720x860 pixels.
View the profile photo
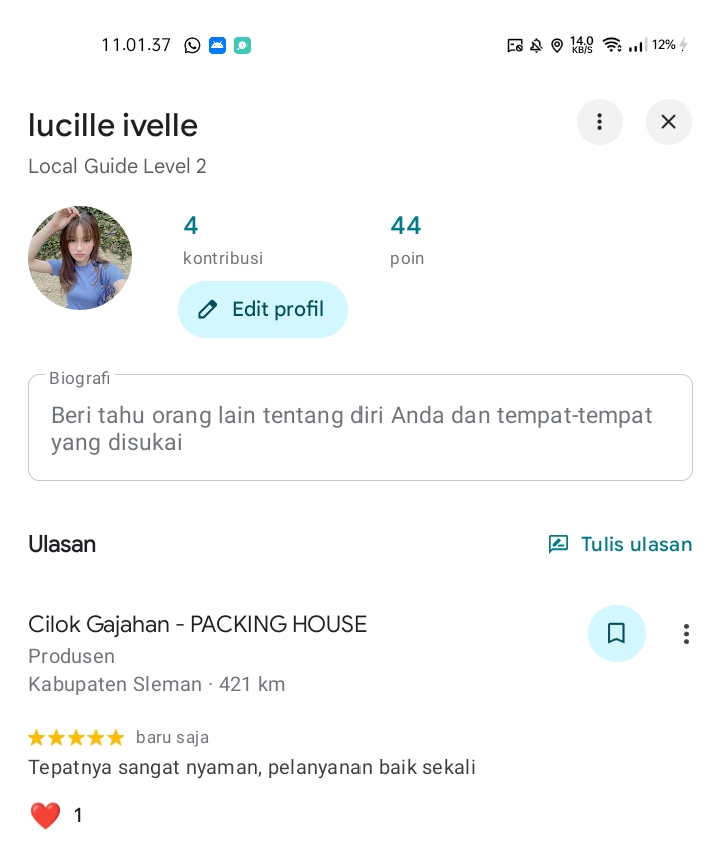click(x=80, y=258)
